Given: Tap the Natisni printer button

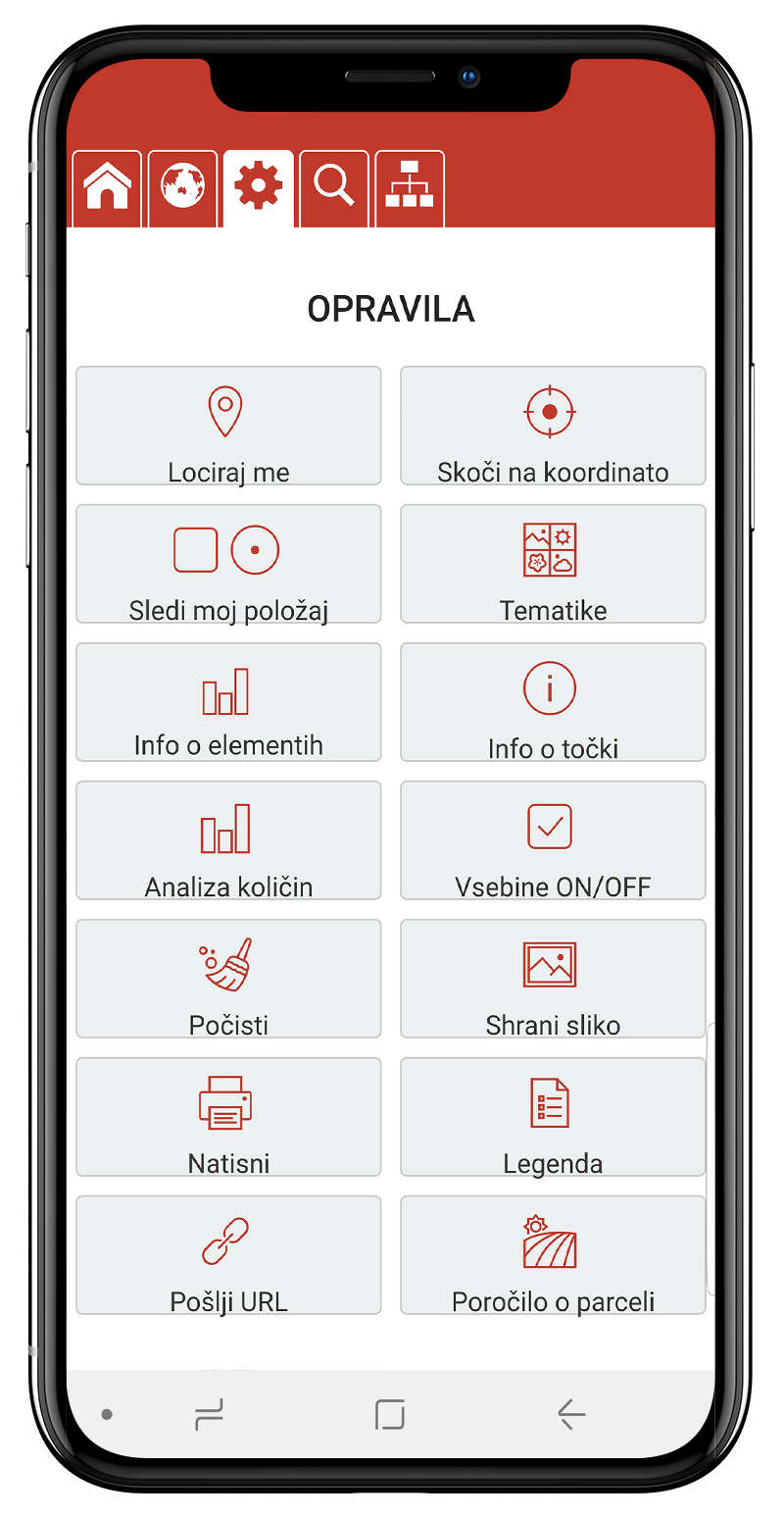Looking at the screenshot, I should point(228,1117).
